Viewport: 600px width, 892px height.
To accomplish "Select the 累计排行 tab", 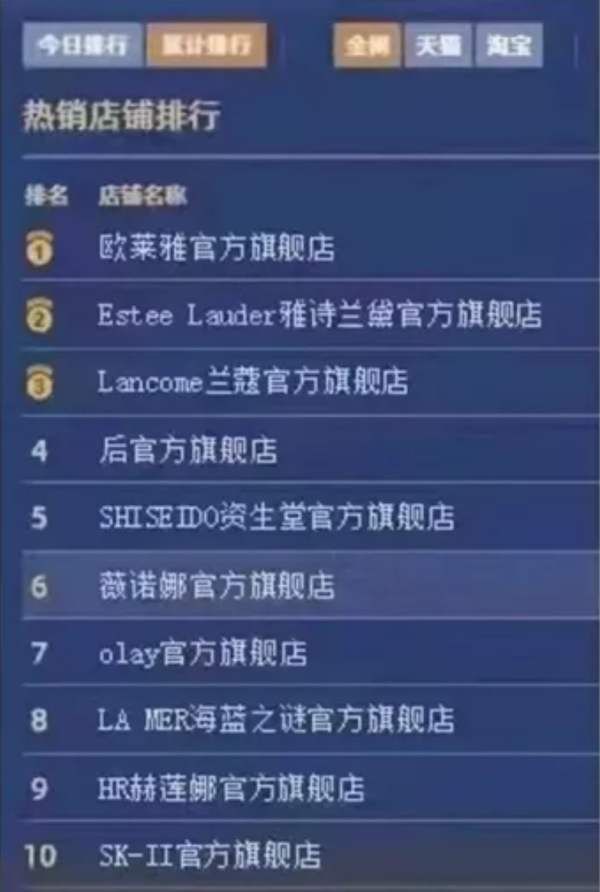I will pos(207,46).
